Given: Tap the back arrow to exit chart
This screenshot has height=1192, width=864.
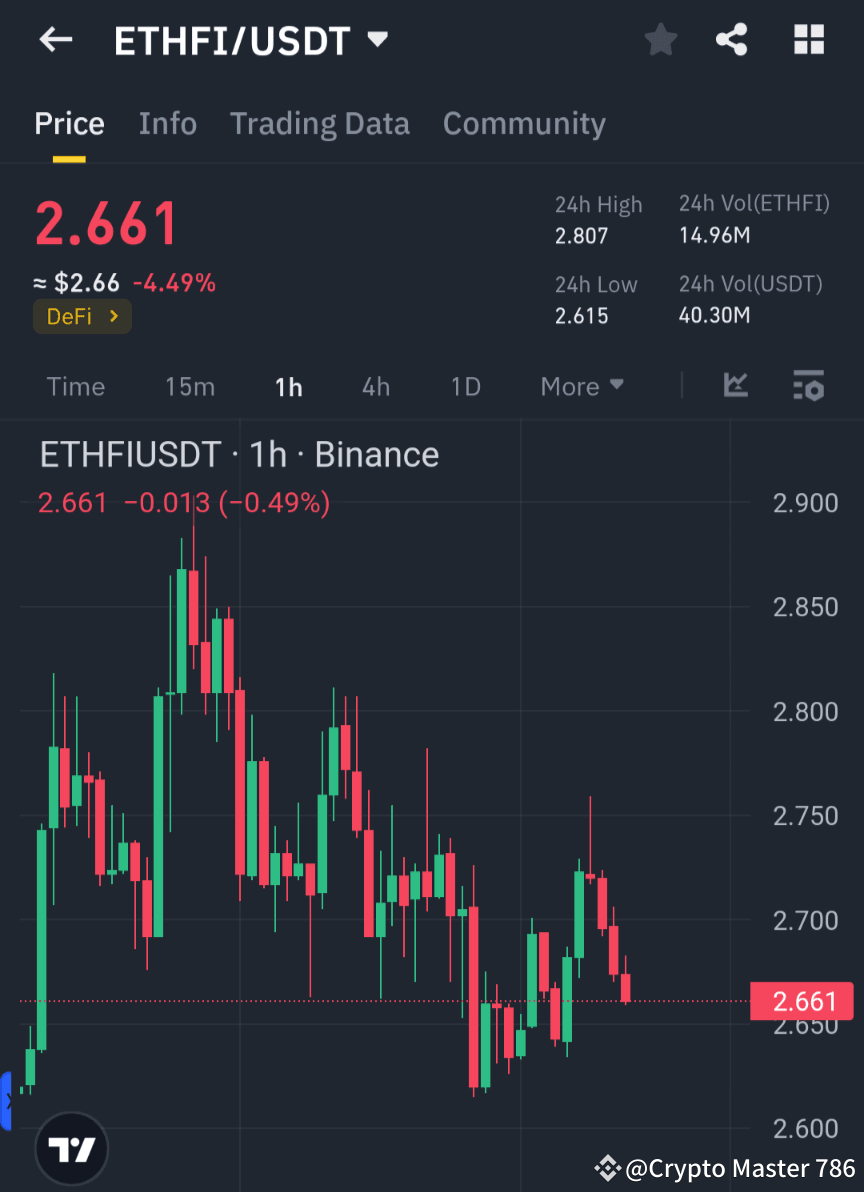Looking at the screenshot, I should tap(55, 40).
